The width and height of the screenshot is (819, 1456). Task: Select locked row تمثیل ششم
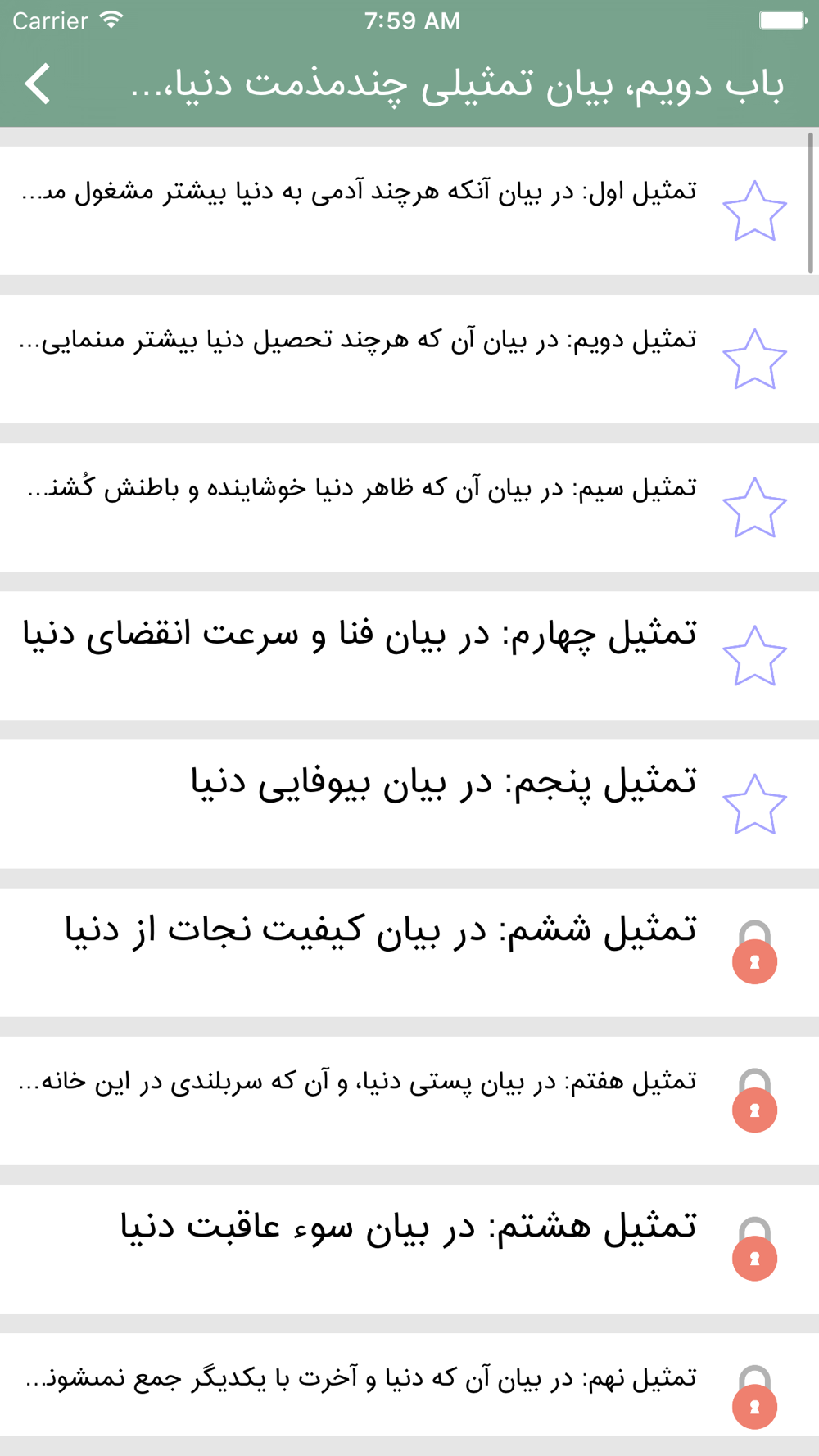409,952
